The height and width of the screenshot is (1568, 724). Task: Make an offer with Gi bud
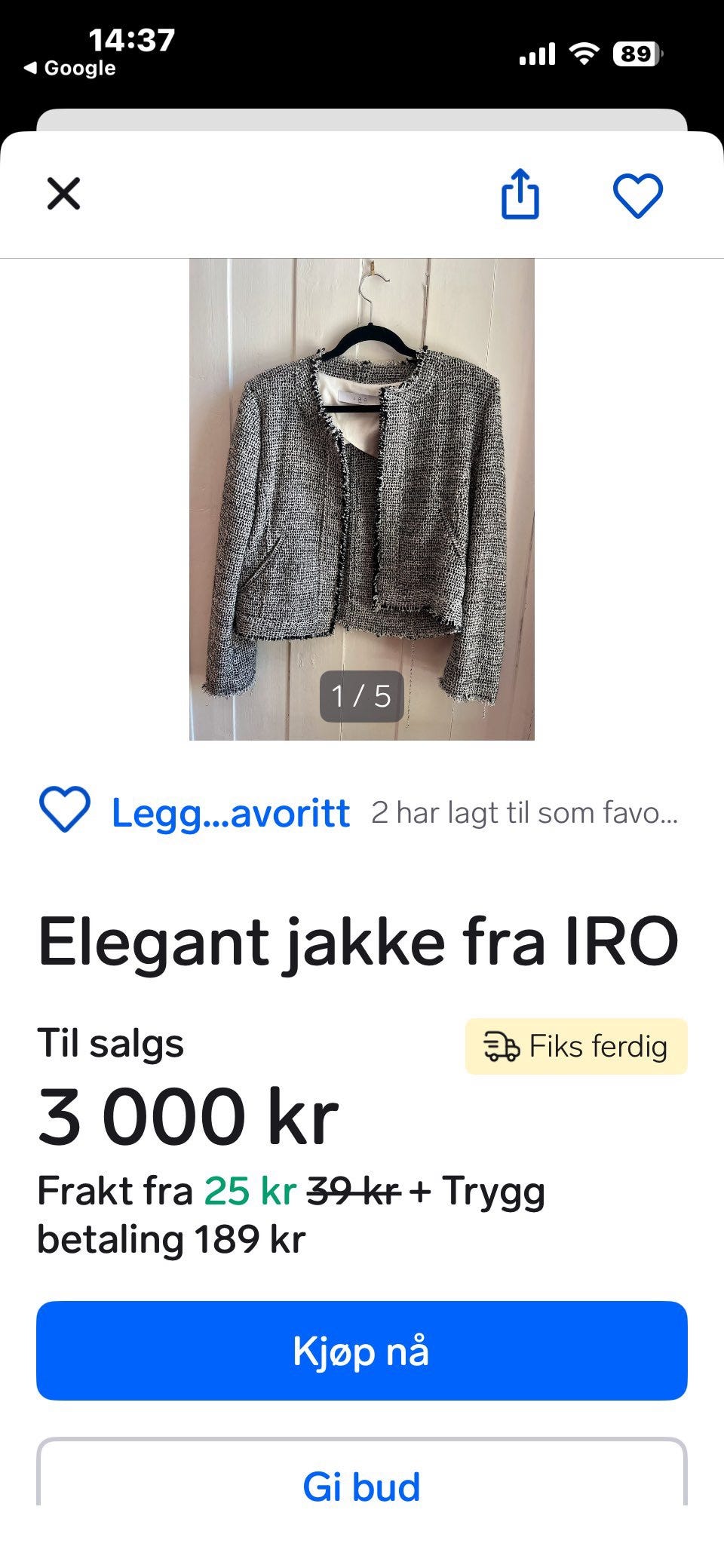[361, 1485]
